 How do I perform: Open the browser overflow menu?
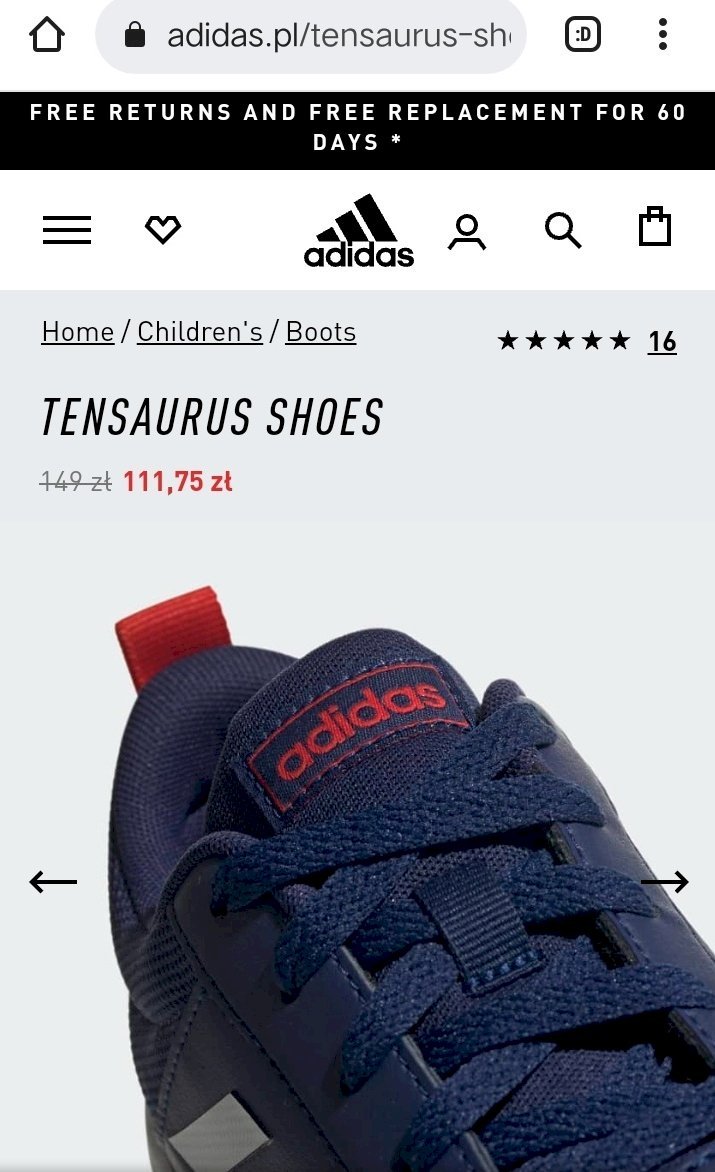coord(663,34)
